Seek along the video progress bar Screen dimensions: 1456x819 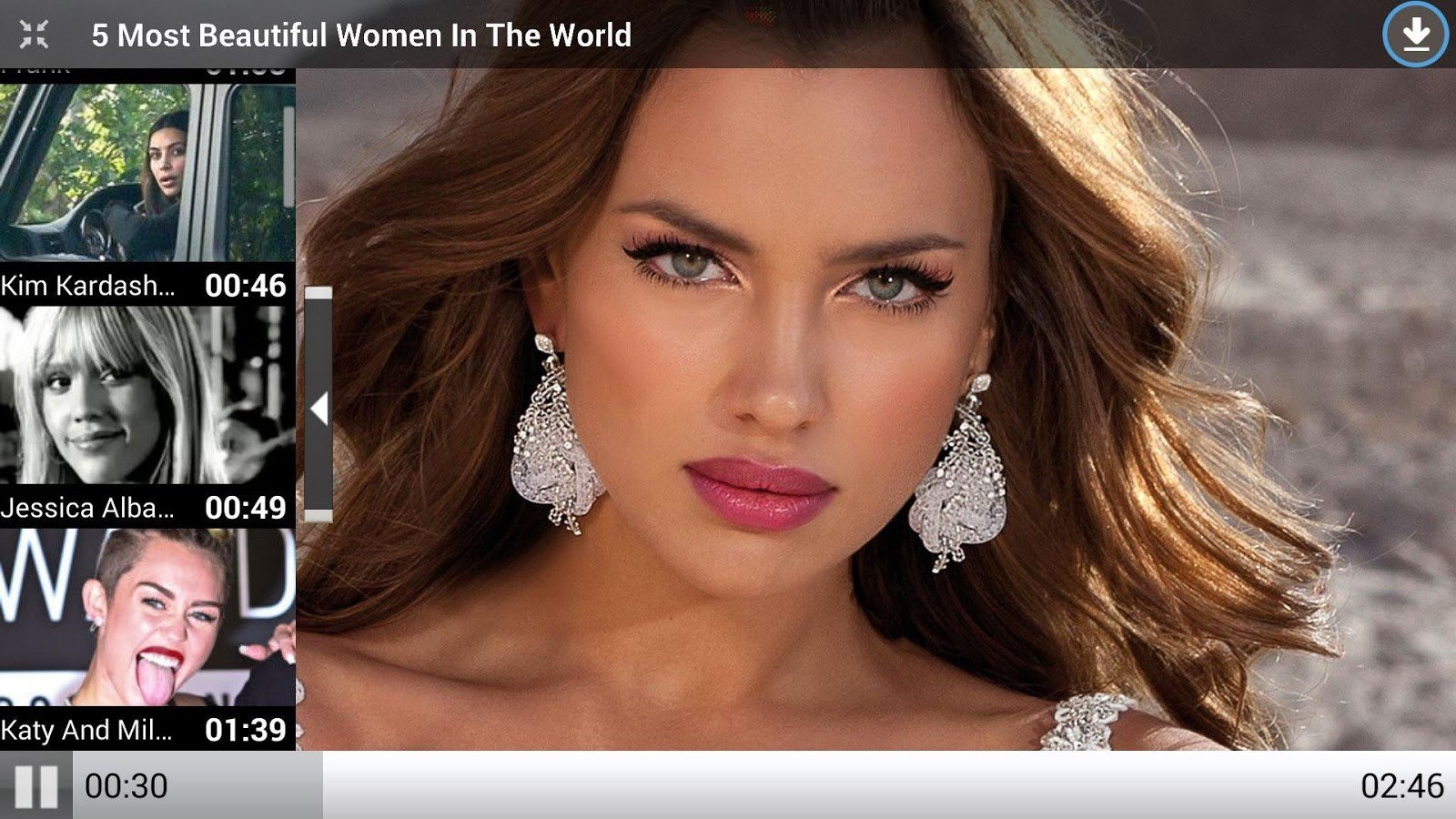coord(819,785)
